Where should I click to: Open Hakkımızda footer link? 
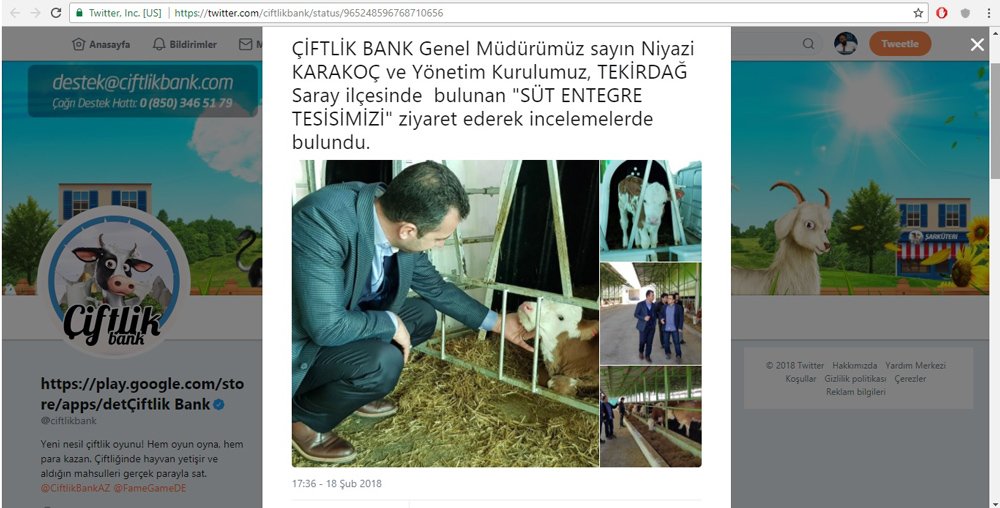coord(855,366)
